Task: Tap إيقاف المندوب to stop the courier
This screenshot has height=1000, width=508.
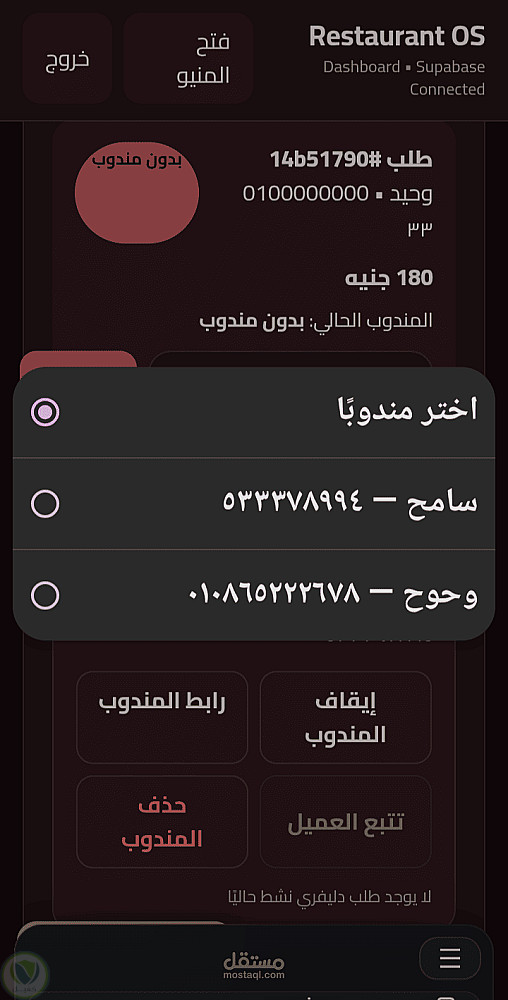Action: (345, 717)
